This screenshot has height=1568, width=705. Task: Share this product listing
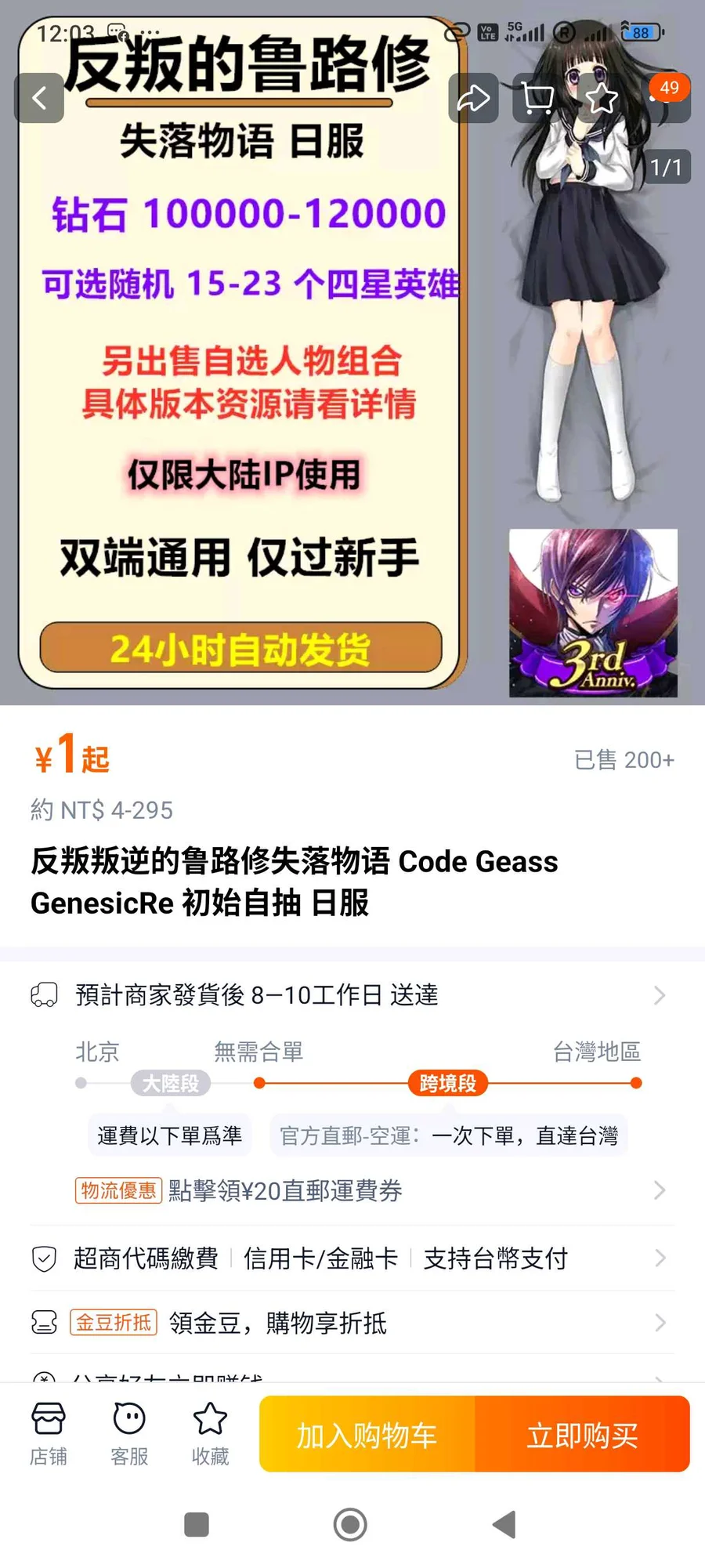(x=473, y=98)
